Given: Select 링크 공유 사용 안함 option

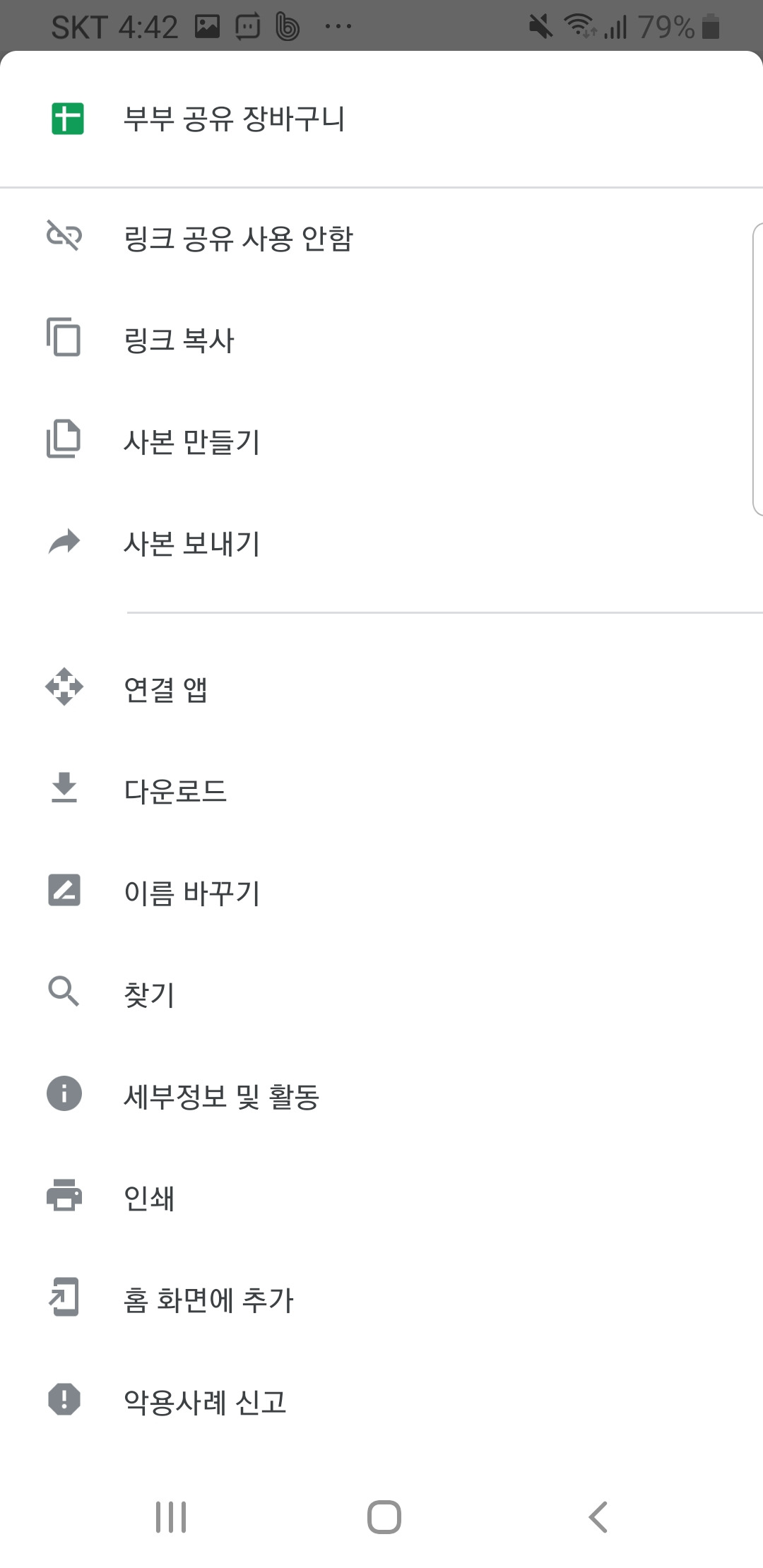Looking at the screenshot, I should point(238,238).
